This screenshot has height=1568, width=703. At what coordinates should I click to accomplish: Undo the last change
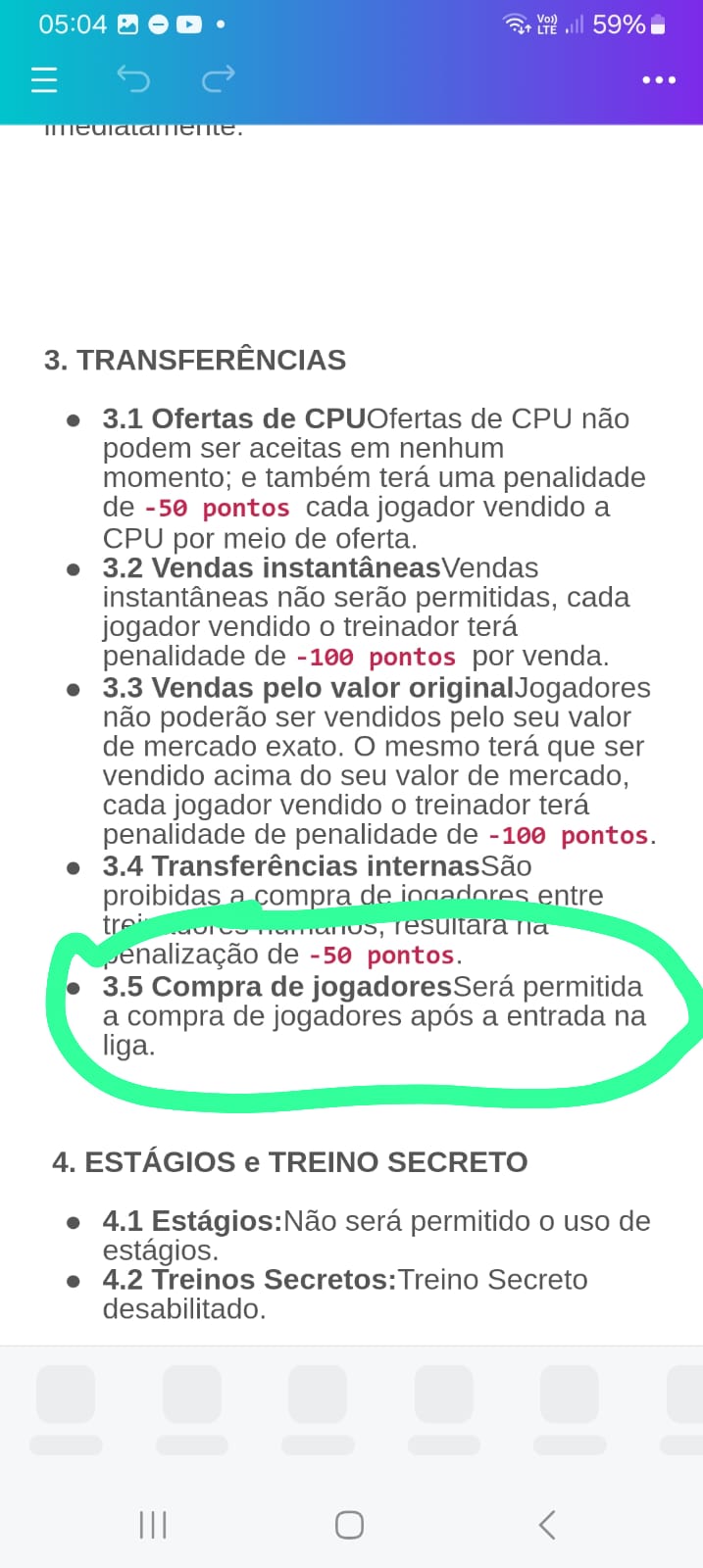133,77
